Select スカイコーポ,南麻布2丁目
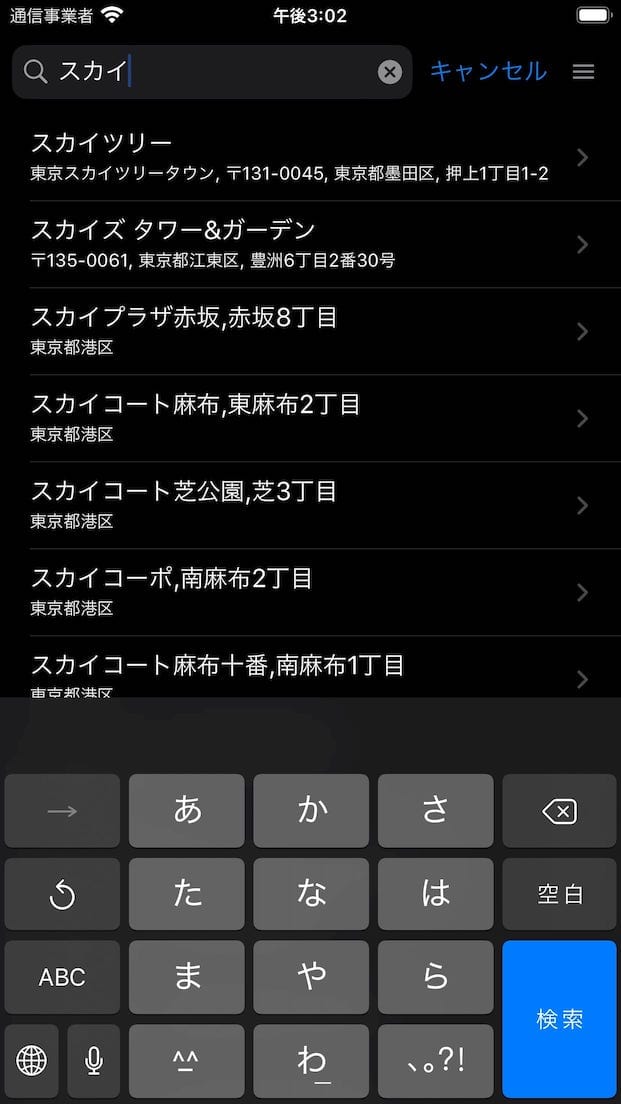Image resolution: width=621 pixels, height=1104 pixels. [x=300, y=592]
